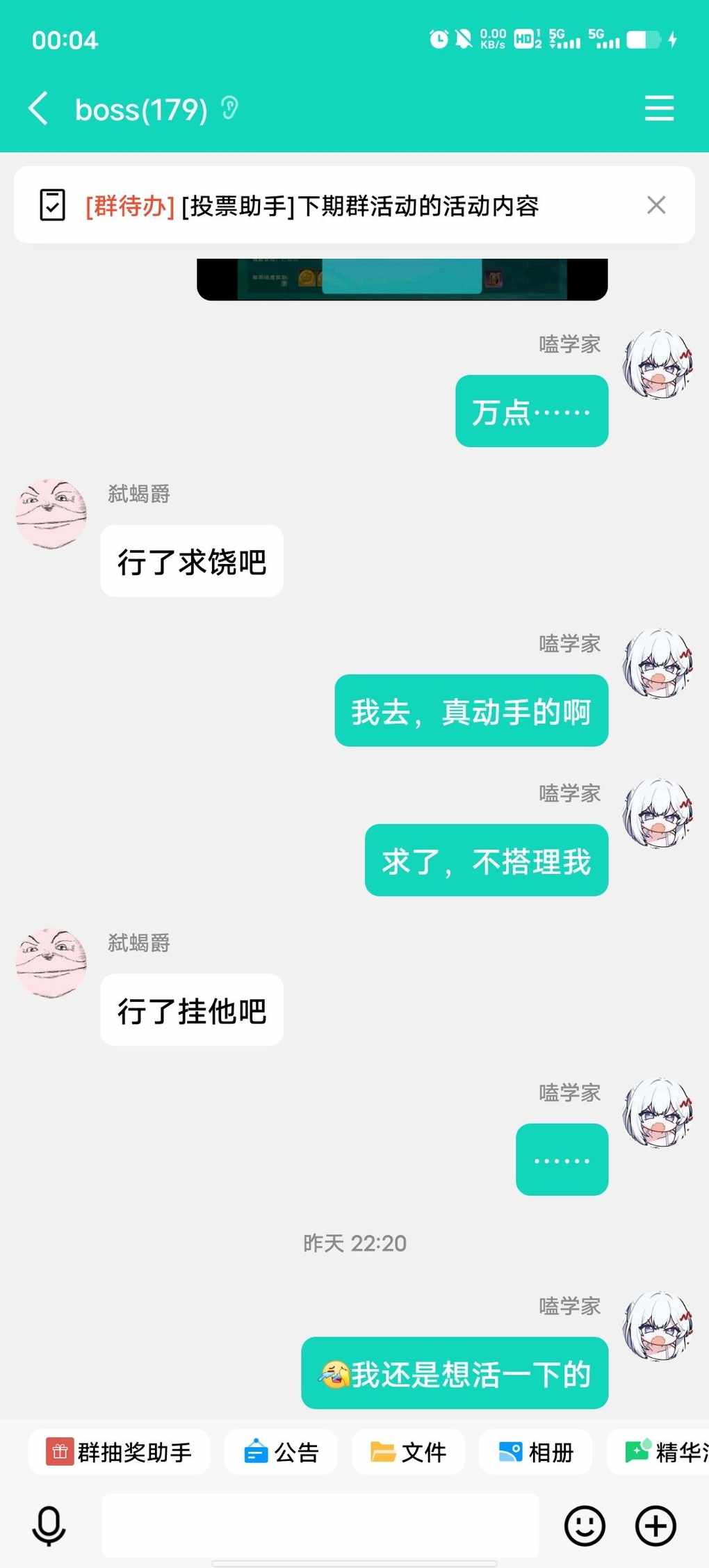View the partially visible image message
Screen dimensions: 709x1568
coord(402,280)
